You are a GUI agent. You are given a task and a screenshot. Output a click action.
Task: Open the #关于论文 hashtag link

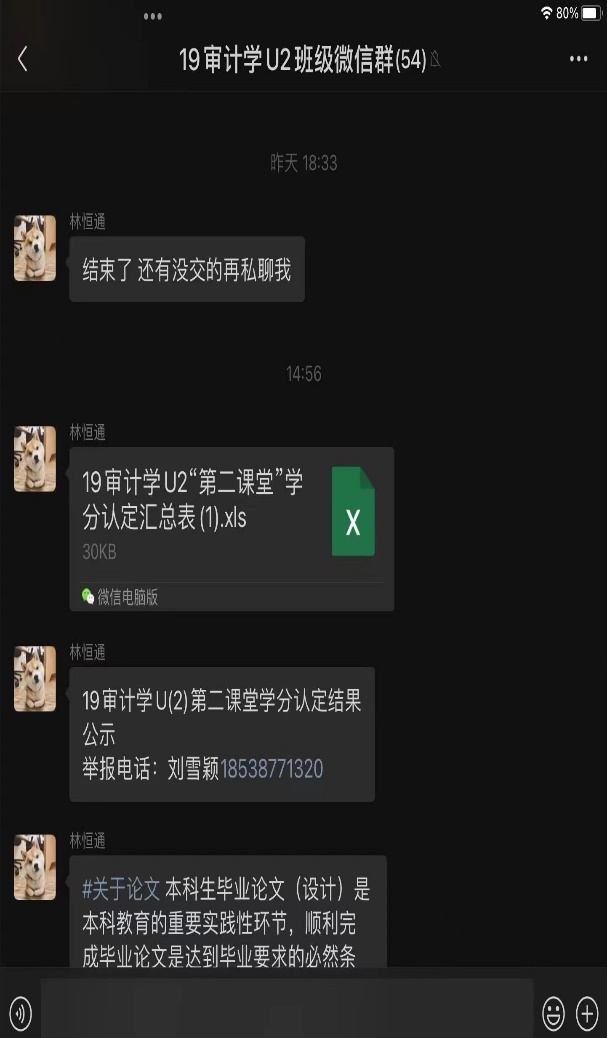click(121, 888)
